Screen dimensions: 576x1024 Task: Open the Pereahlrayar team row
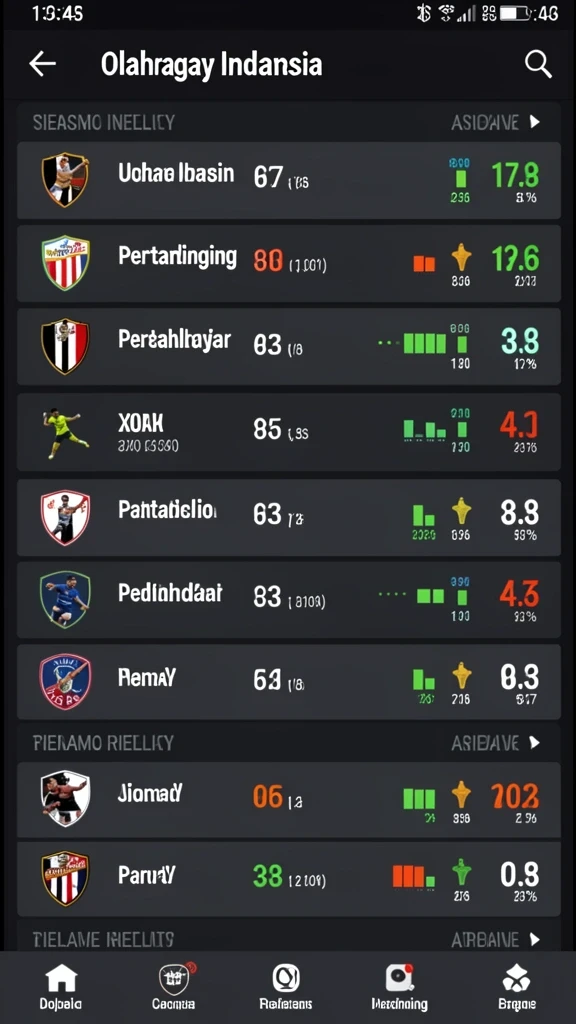tap(289, 347)
